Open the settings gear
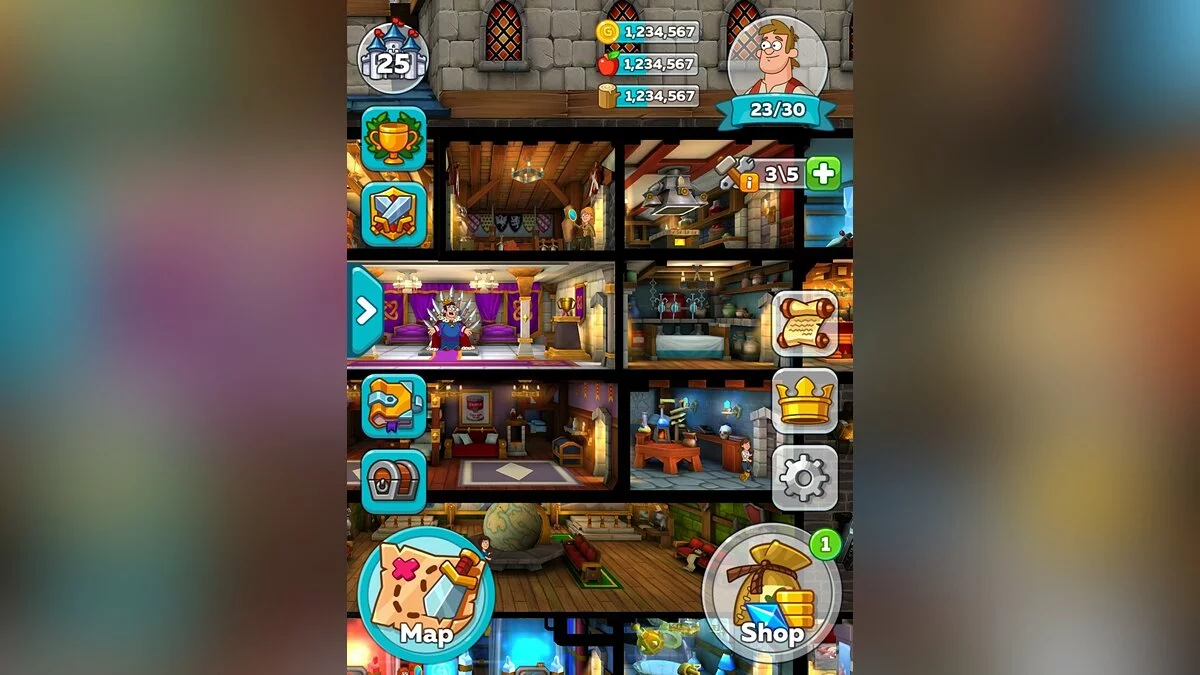Viewport: 1200px width, 675px height. tap(805, 480)
